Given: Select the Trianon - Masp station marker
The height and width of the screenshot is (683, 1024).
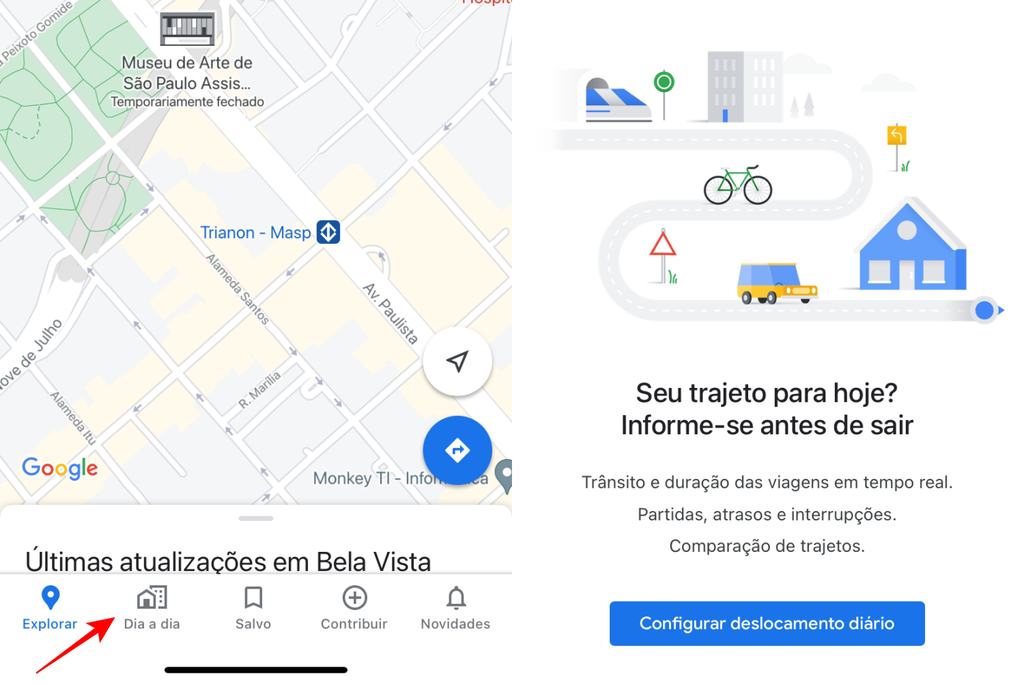Looking at the screenshot, I should coord(328,232).
